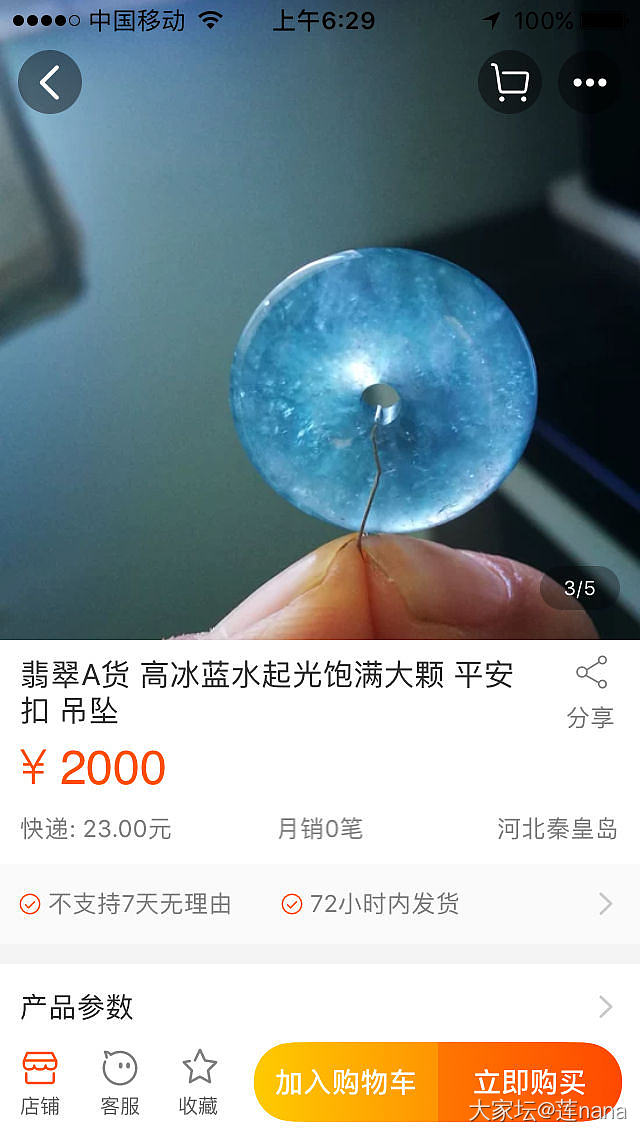This screenshot has width=640, height=1136.
Task: Contact 客服 customer service
Action: point(120,1082)
